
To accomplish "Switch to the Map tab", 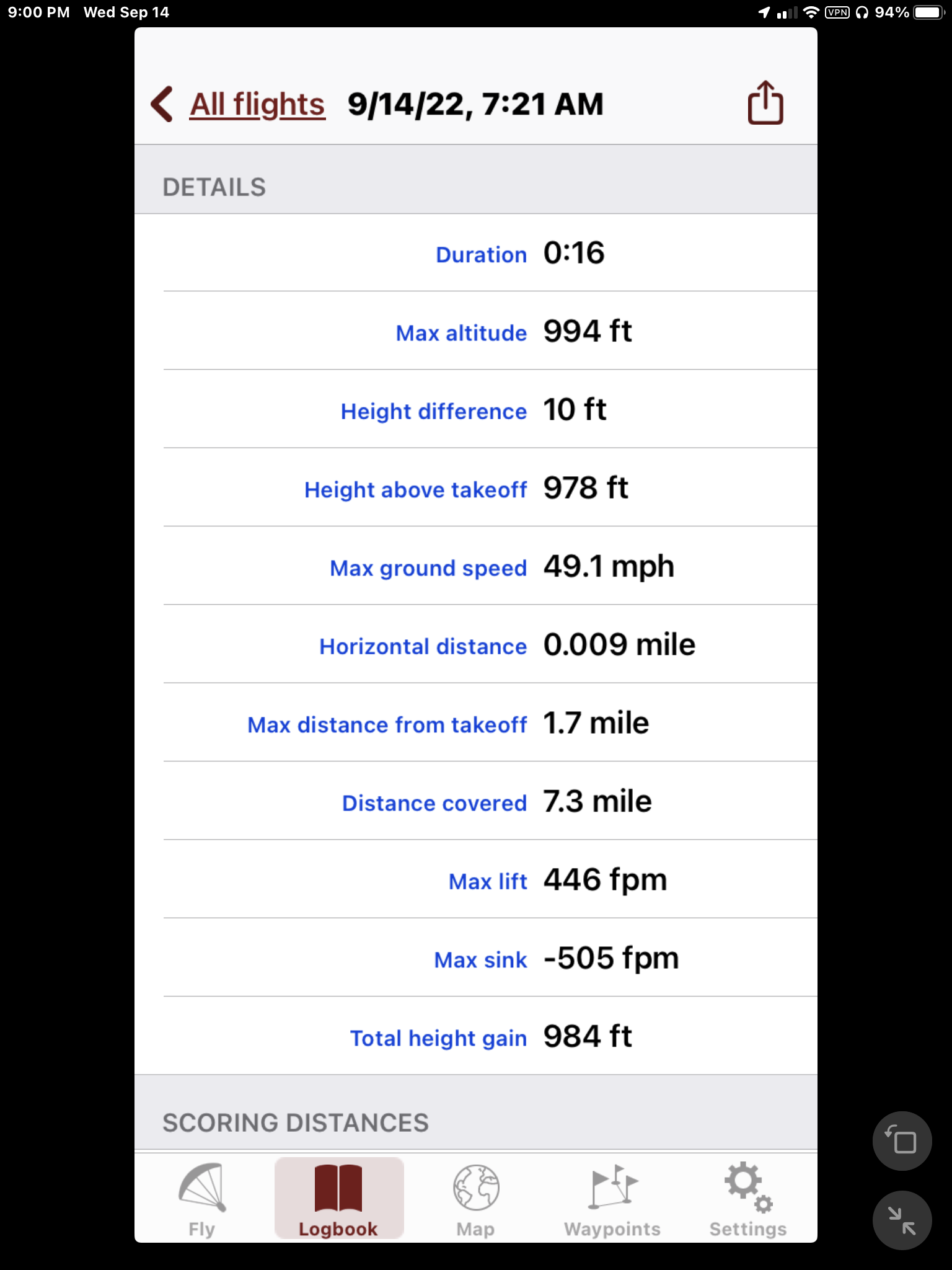I will click(x=475, y=1199).
